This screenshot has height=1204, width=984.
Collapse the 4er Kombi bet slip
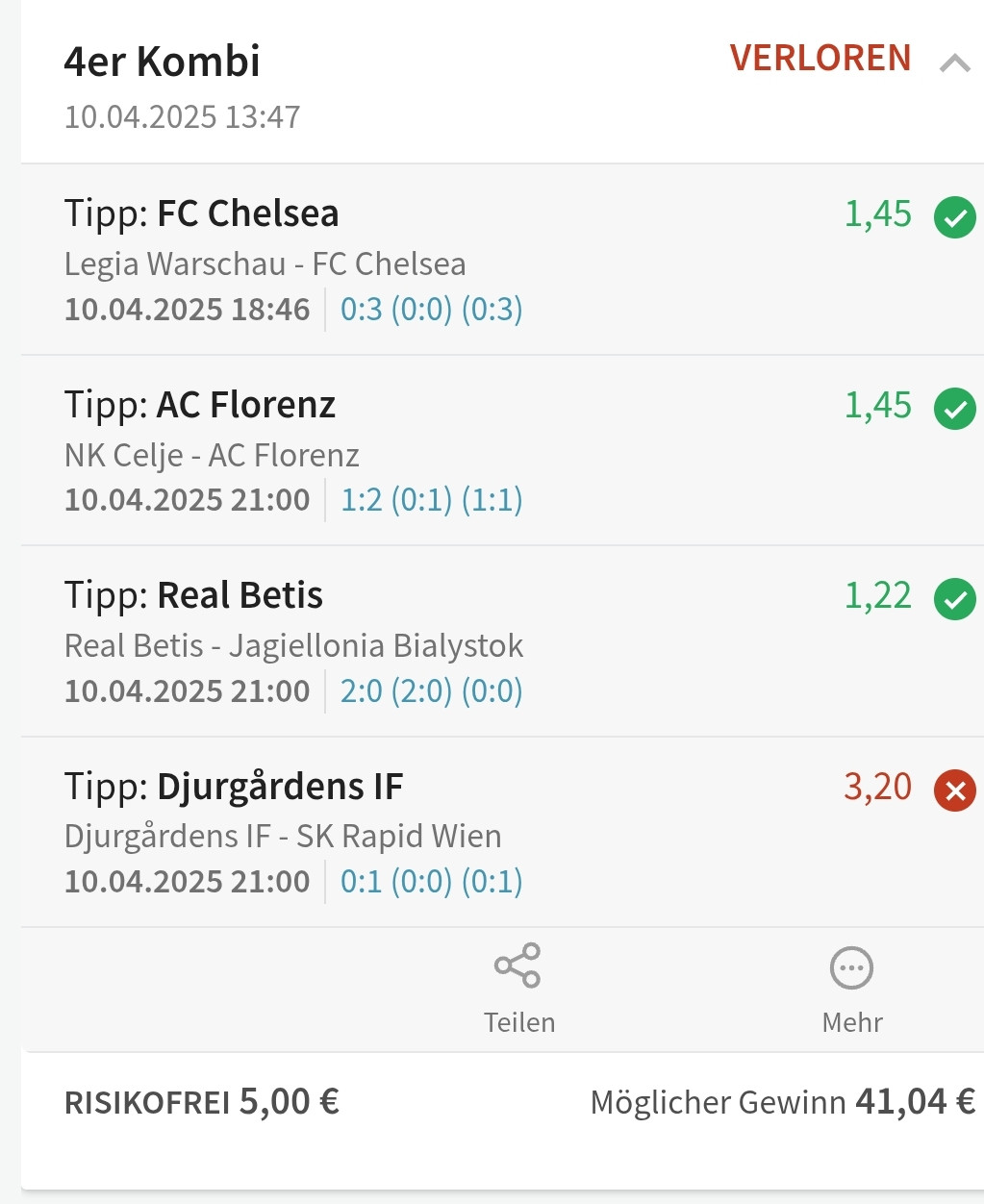pos(954,63)
